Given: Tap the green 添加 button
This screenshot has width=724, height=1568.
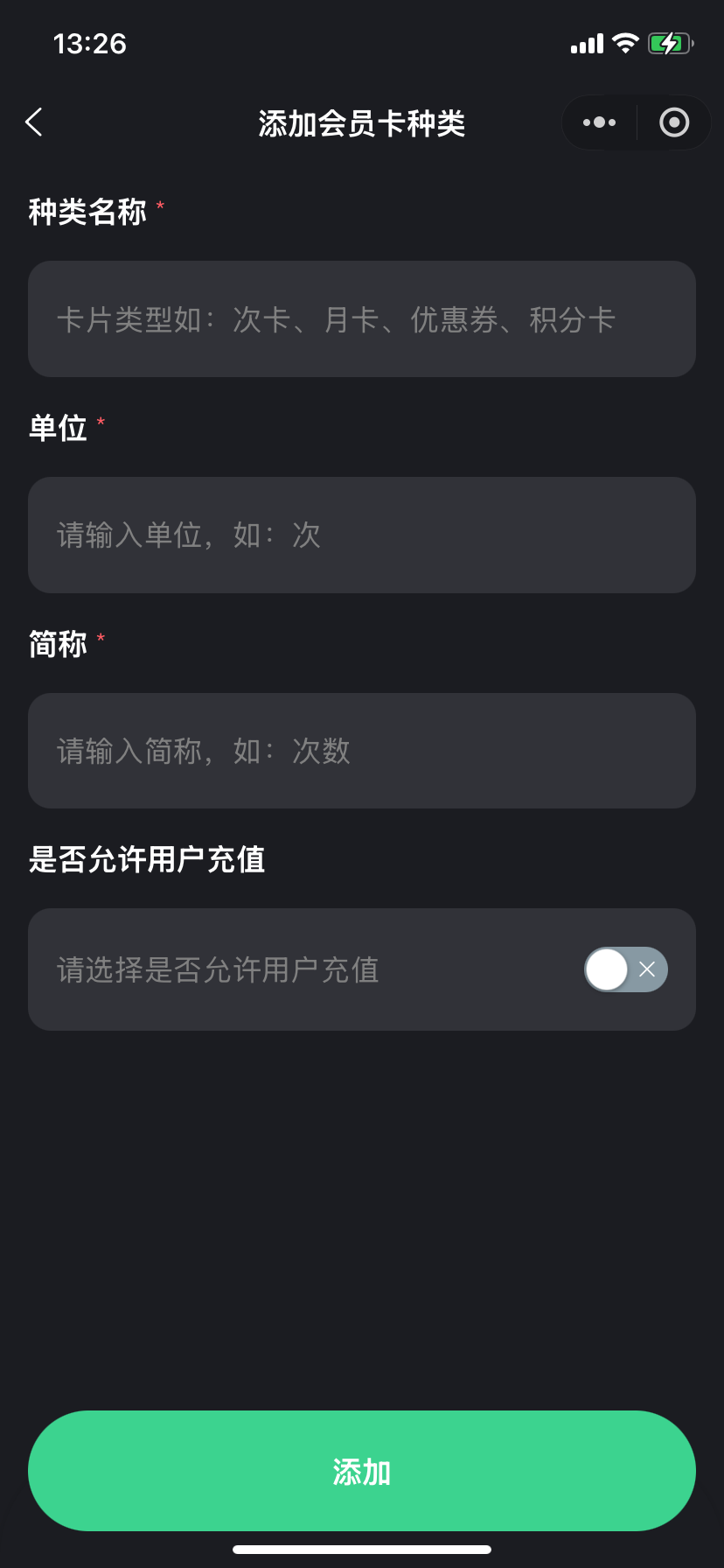Looking at the screenshot, I should (362, 1471).
